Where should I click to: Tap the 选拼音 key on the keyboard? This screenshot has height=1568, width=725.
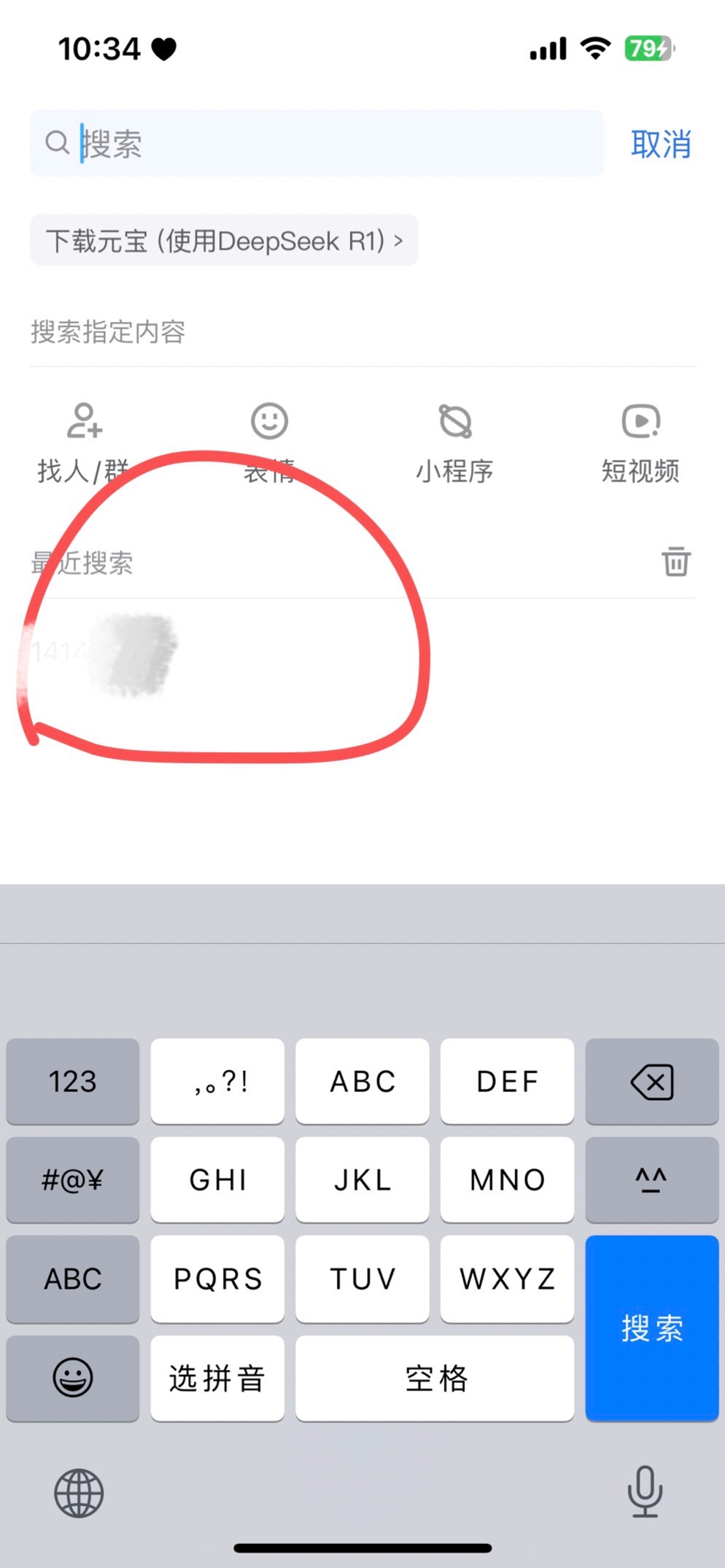coord(217,1378)
